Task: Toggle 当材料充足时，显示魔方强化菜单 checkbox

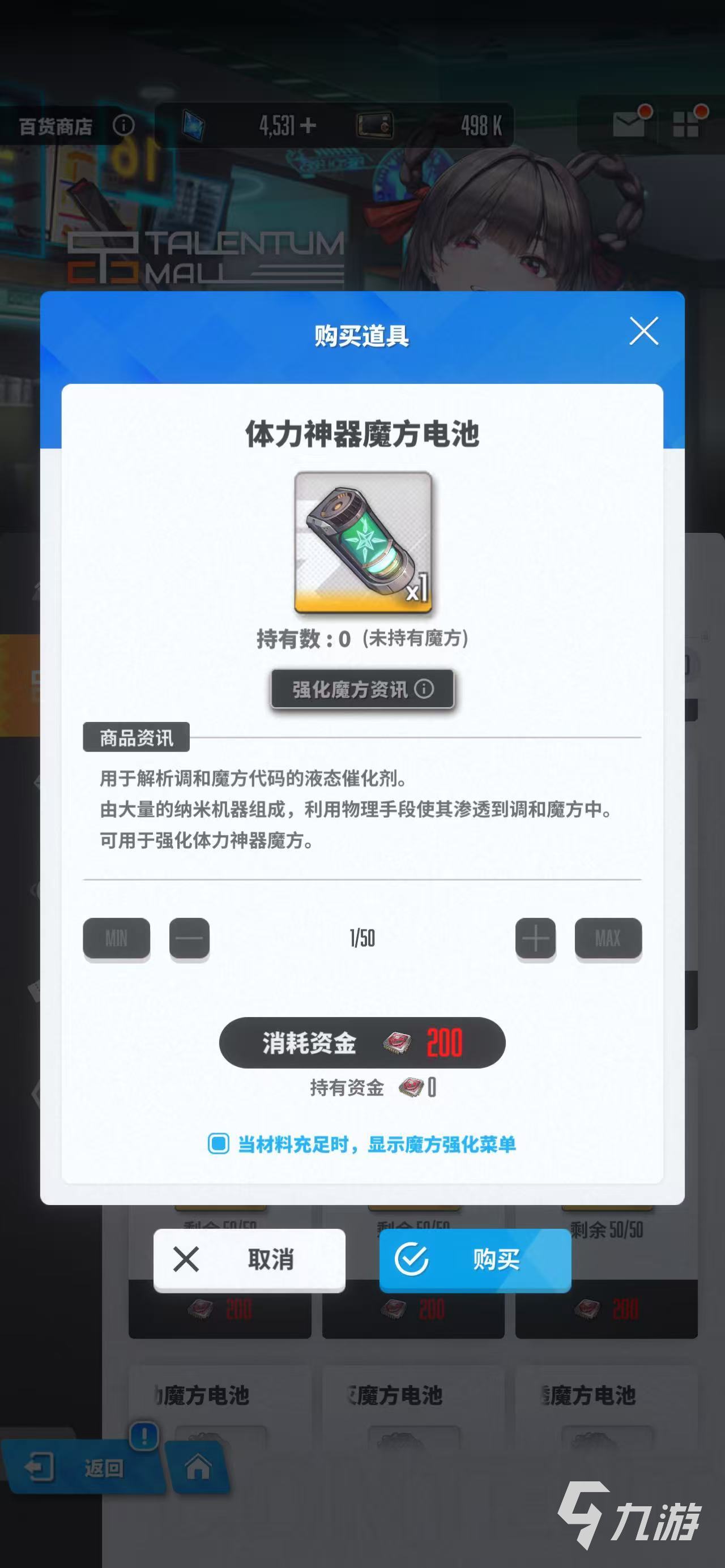Action: coord(219,1144)
